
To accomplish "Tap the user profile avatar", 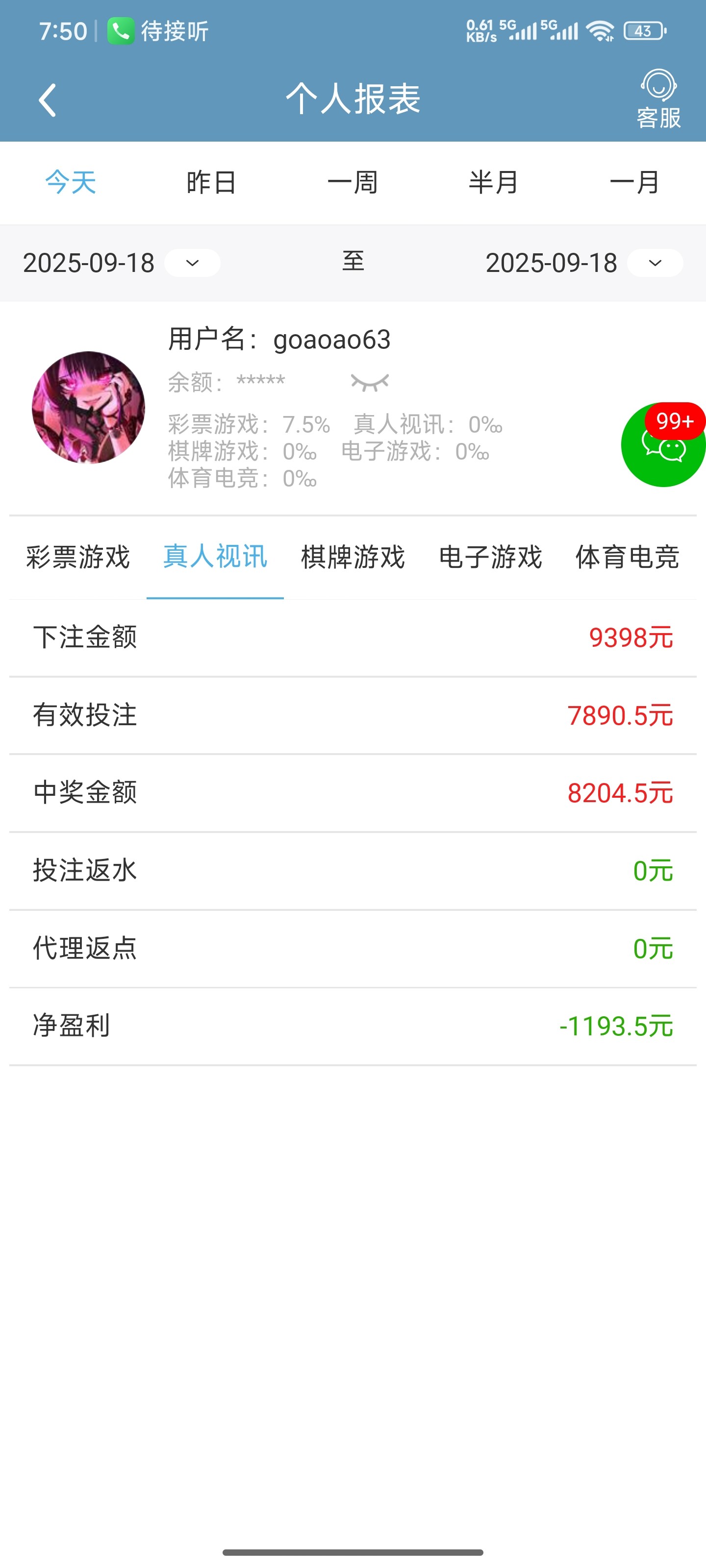I will tap(88, 407).
